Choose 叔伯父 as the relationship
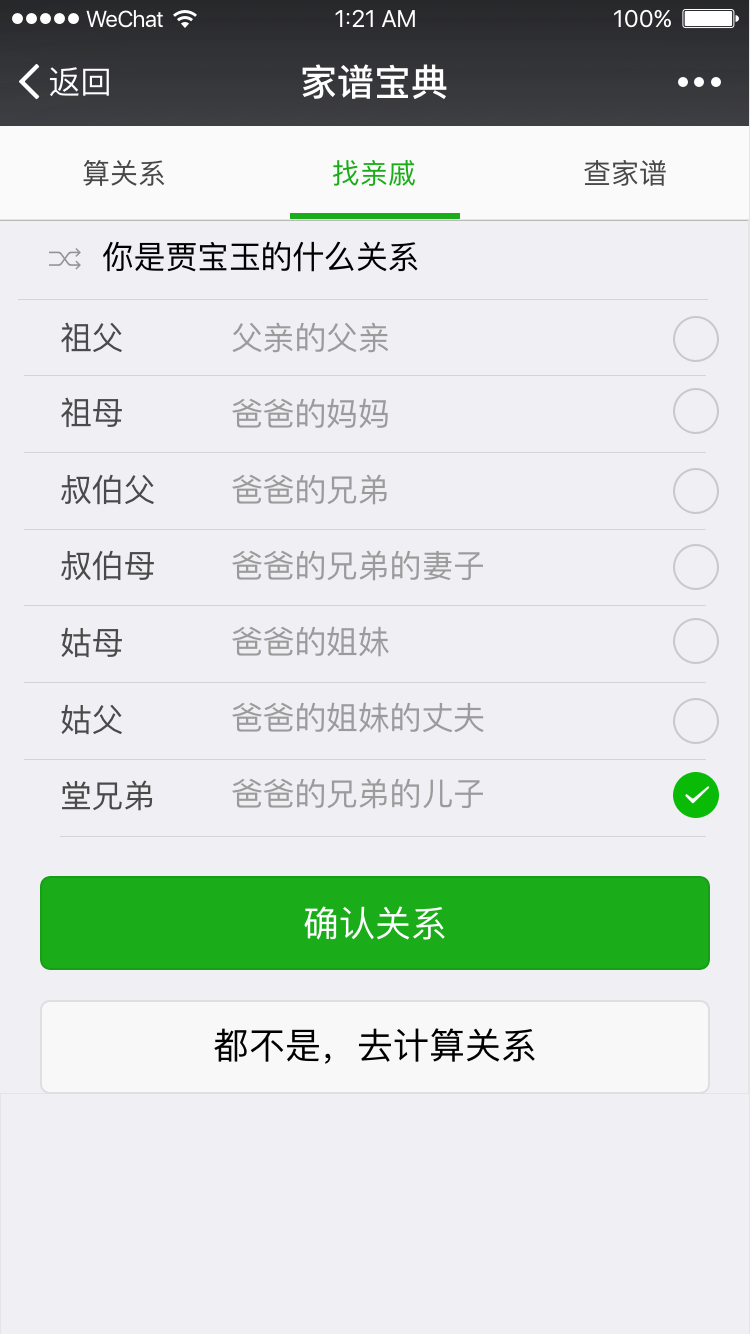The width and height of the screenshot is (750, 1334). coord(695,491)
